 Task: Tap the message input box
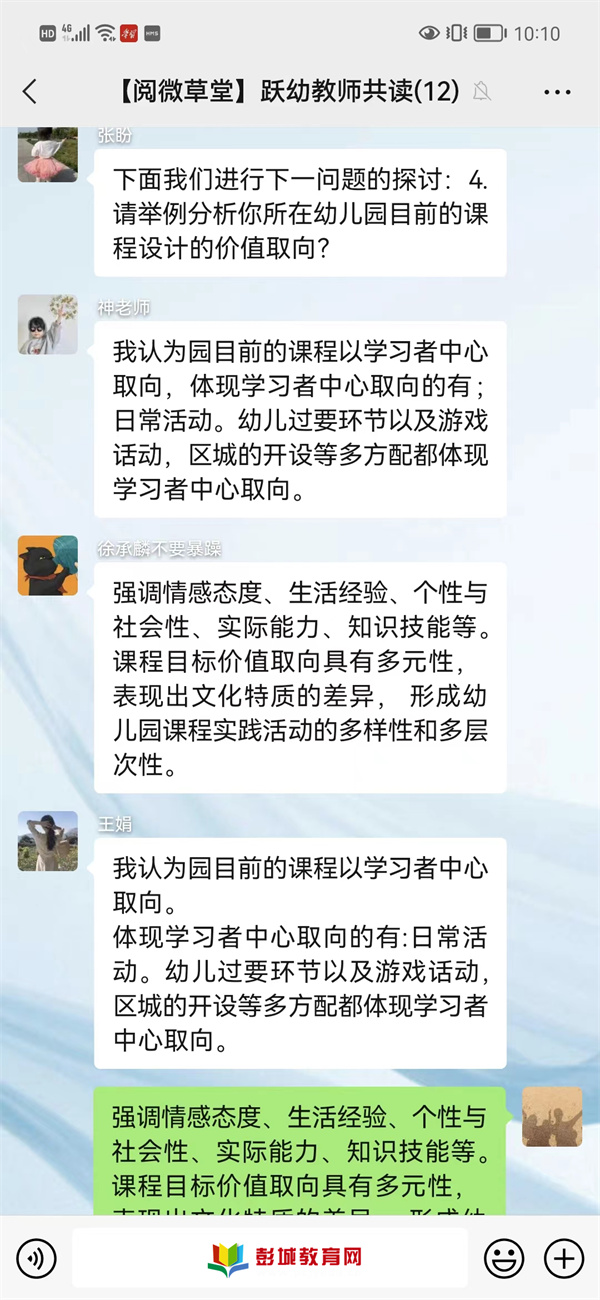coord(270,1257)
